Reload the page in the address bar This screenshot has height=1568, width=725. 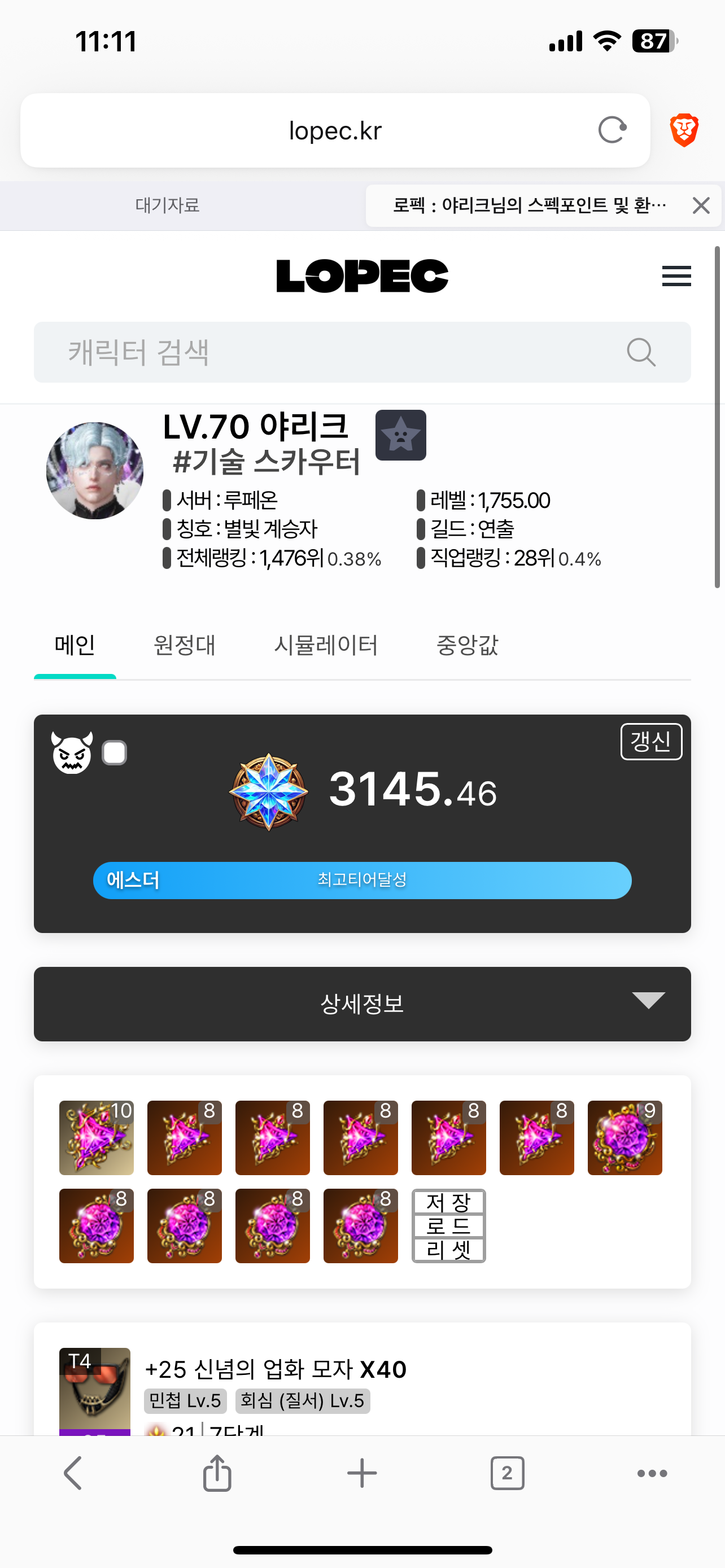tap(612, 130)
